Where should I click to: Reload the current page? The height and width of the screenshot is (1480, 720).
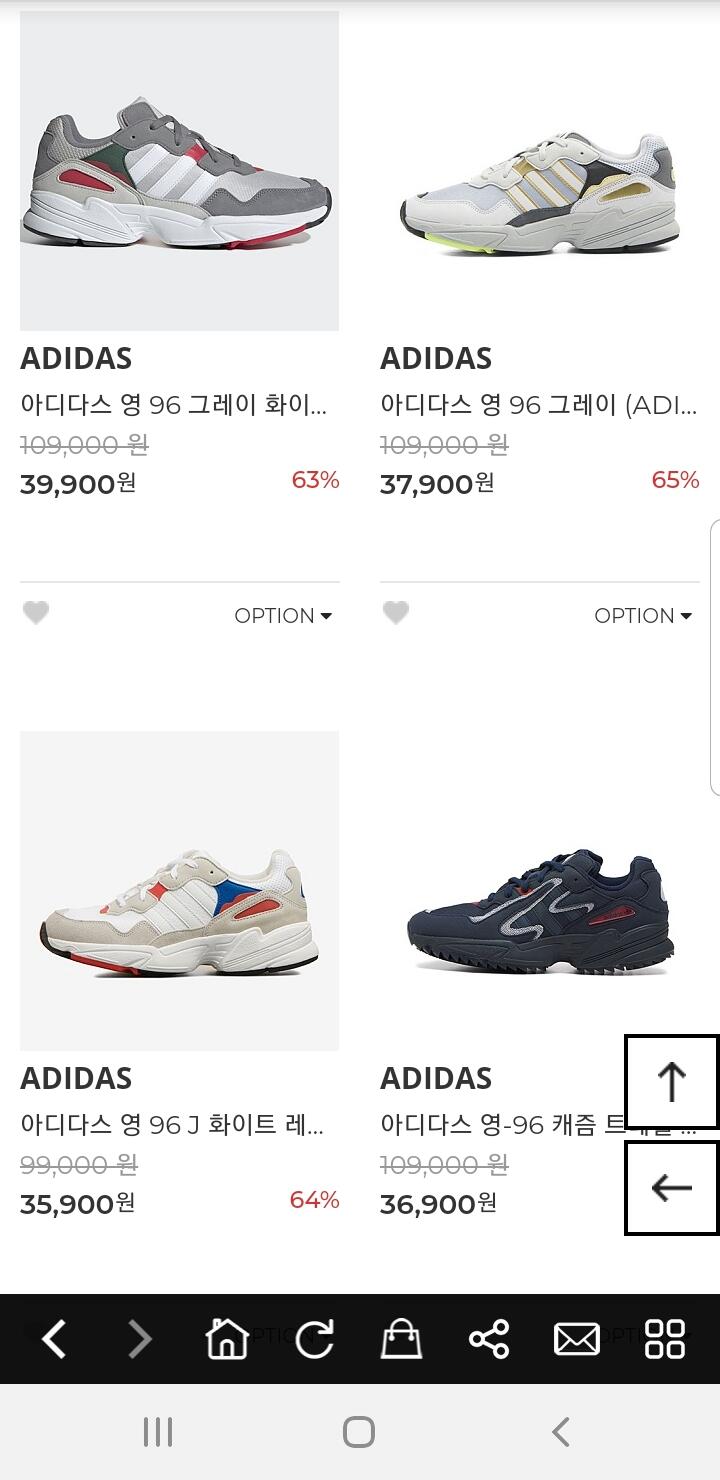coord(314,1339)
